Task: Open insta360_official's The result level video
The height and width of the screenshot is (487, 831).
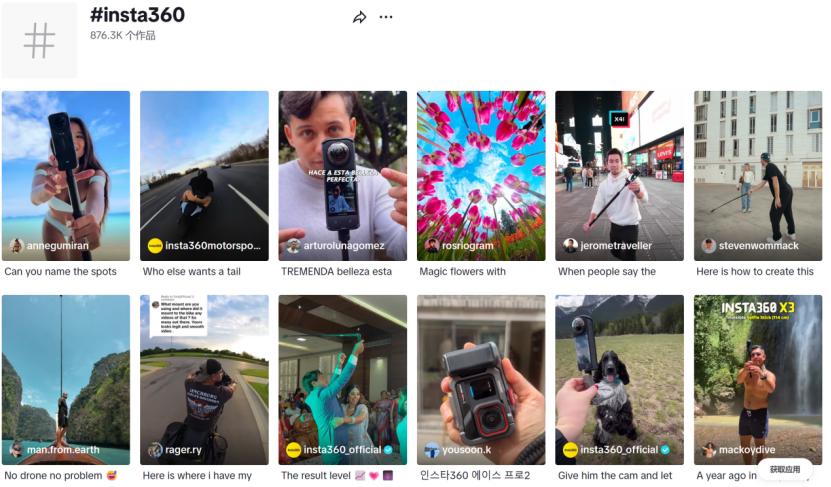Action: pos(343,378)
